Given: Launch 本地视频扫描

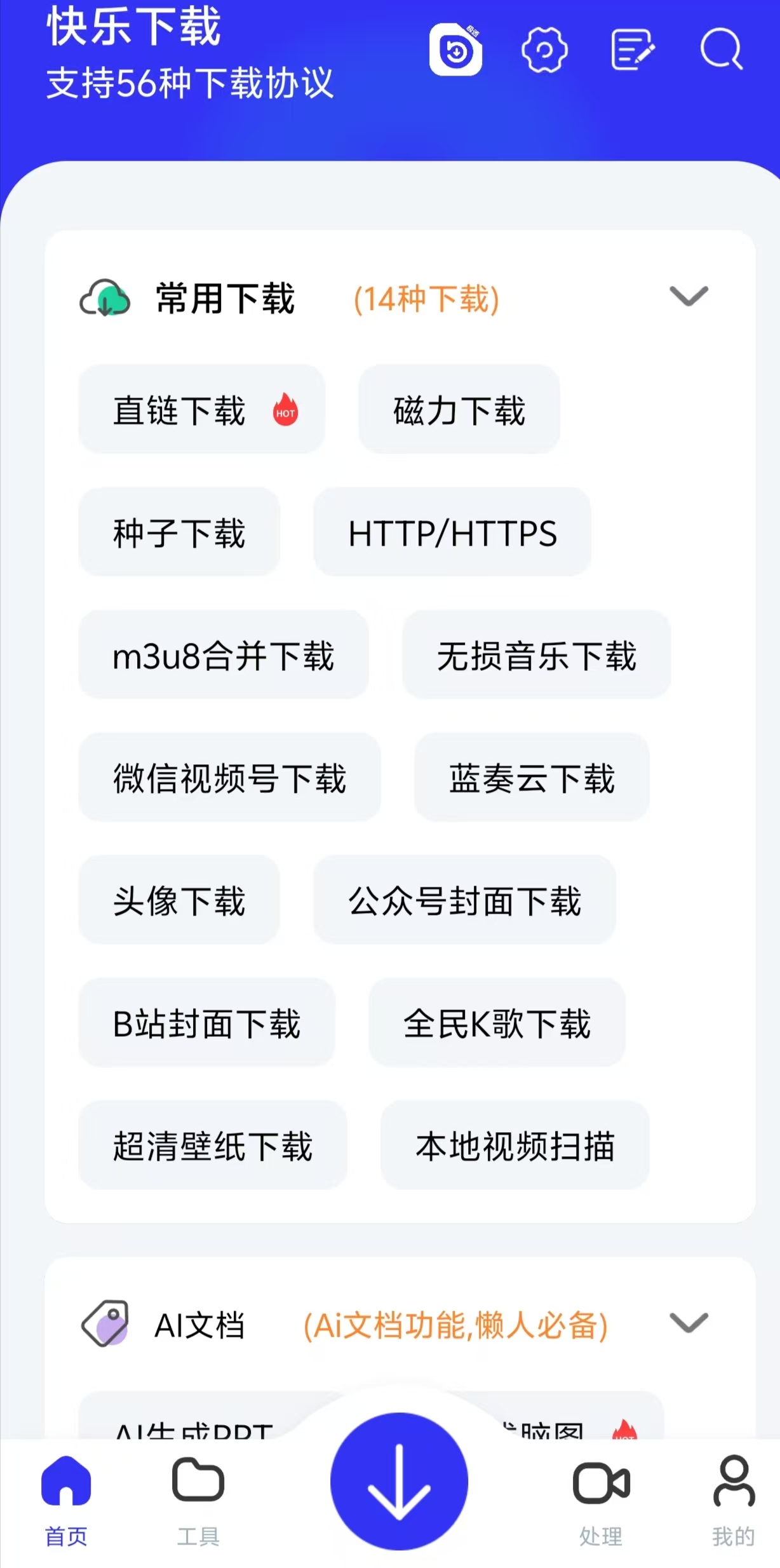Looking at the screenshot, I should 514,1146.
